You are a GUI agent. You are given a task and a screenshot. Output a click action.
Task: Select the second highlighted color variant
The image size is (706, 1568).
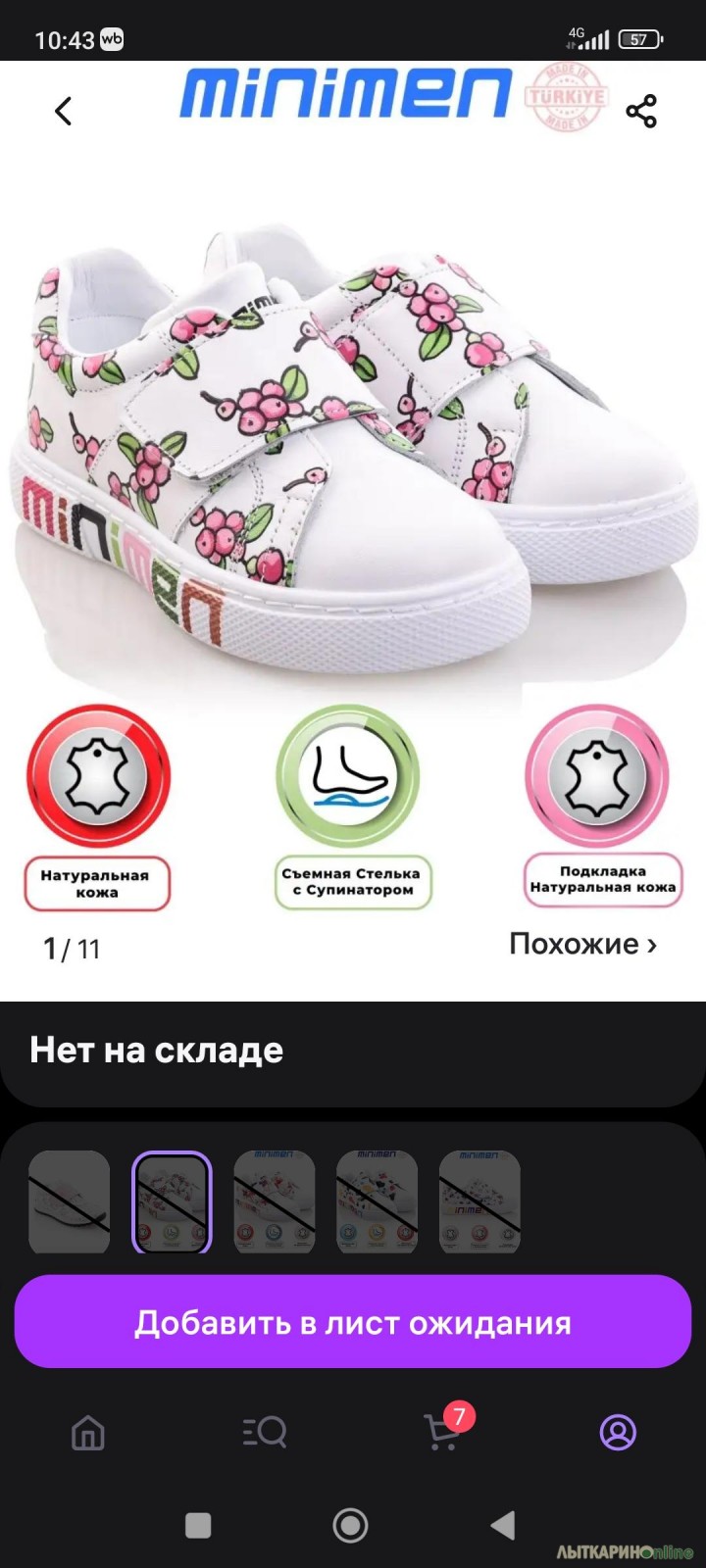pyautogui.click(x=172, y=1201)
